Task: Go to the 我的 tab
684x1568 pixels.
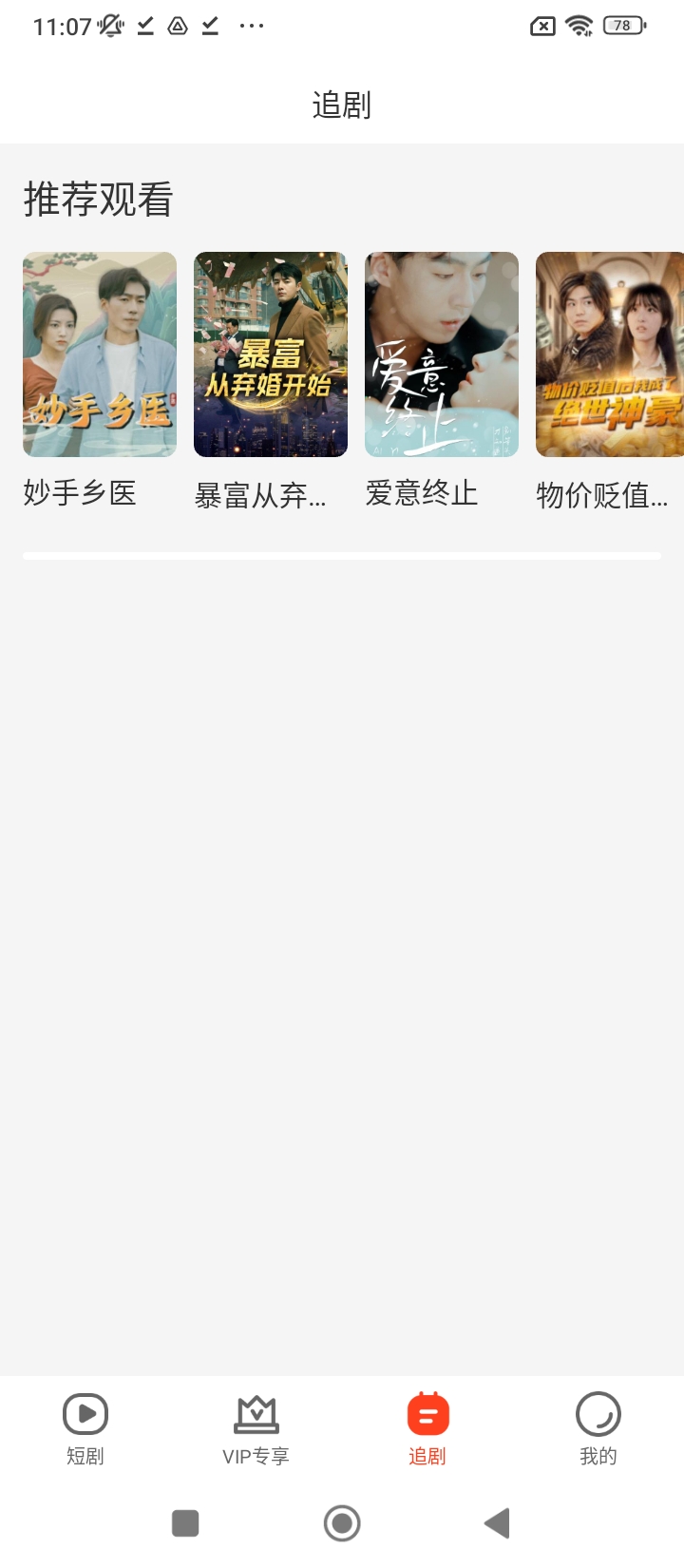Action: pos(598,1428)
